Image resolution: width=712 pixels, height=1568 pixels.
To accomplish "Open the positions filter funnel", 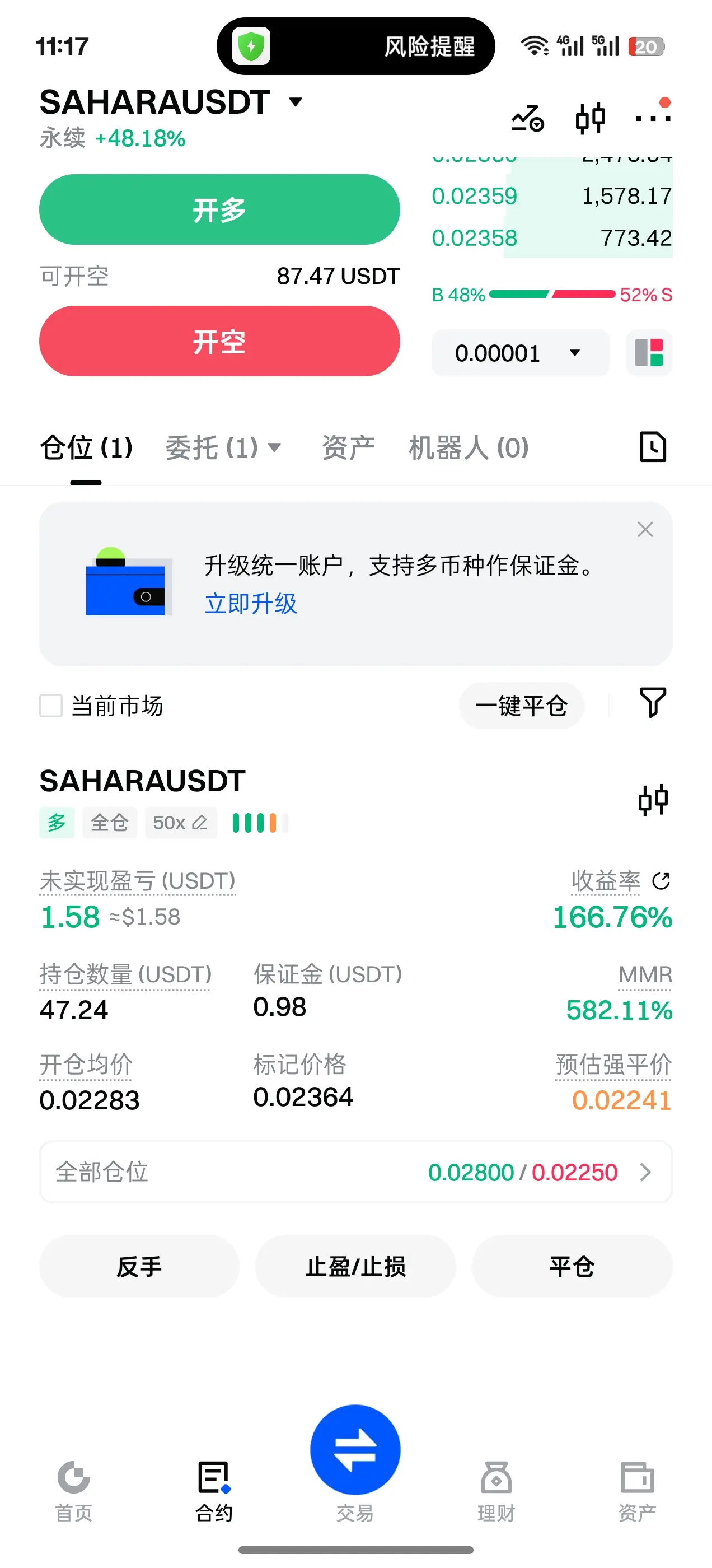I will tap(652, 703).
